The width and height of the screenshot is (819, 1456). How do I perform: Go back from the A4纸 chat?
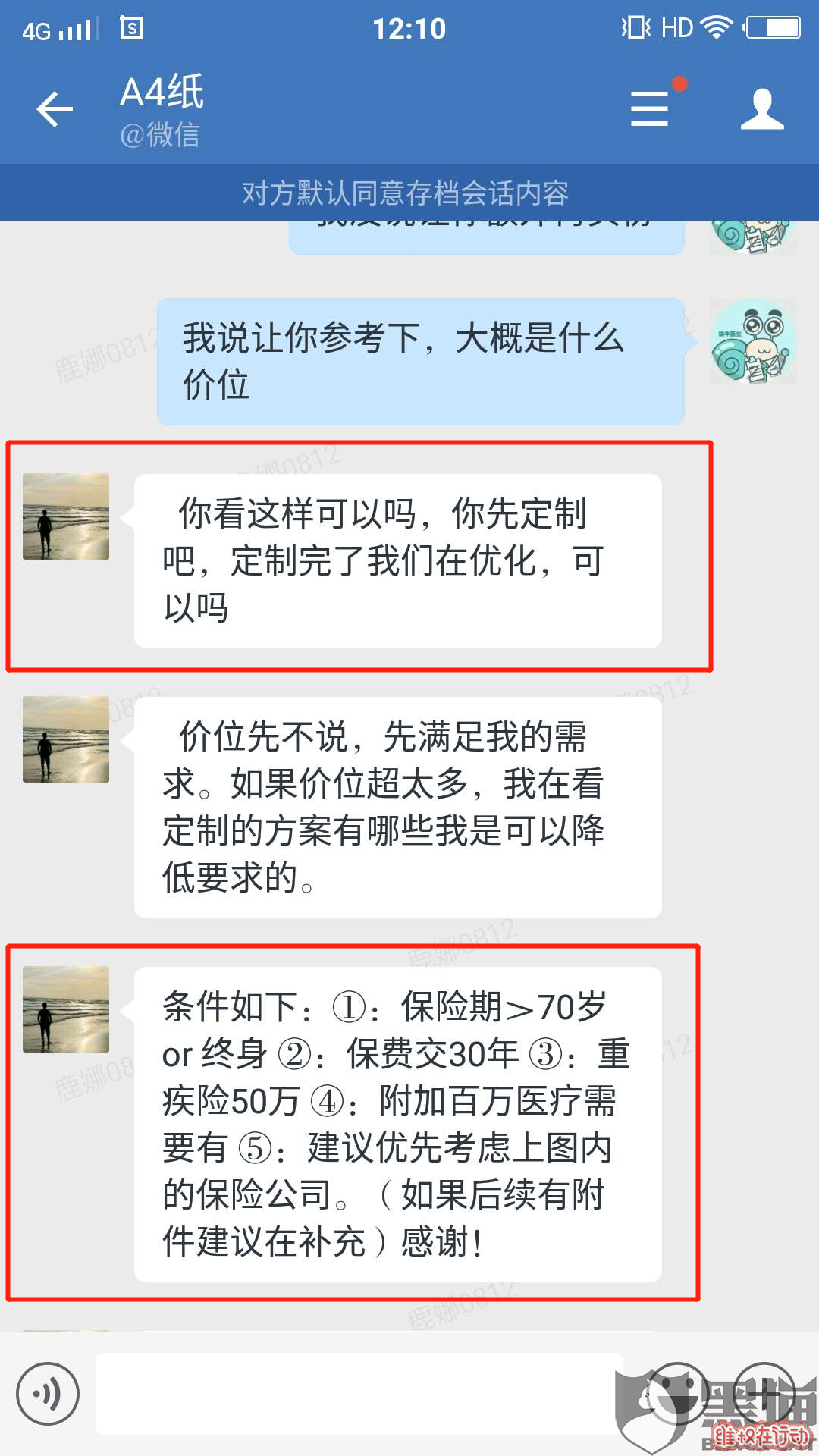pos(55,109)
